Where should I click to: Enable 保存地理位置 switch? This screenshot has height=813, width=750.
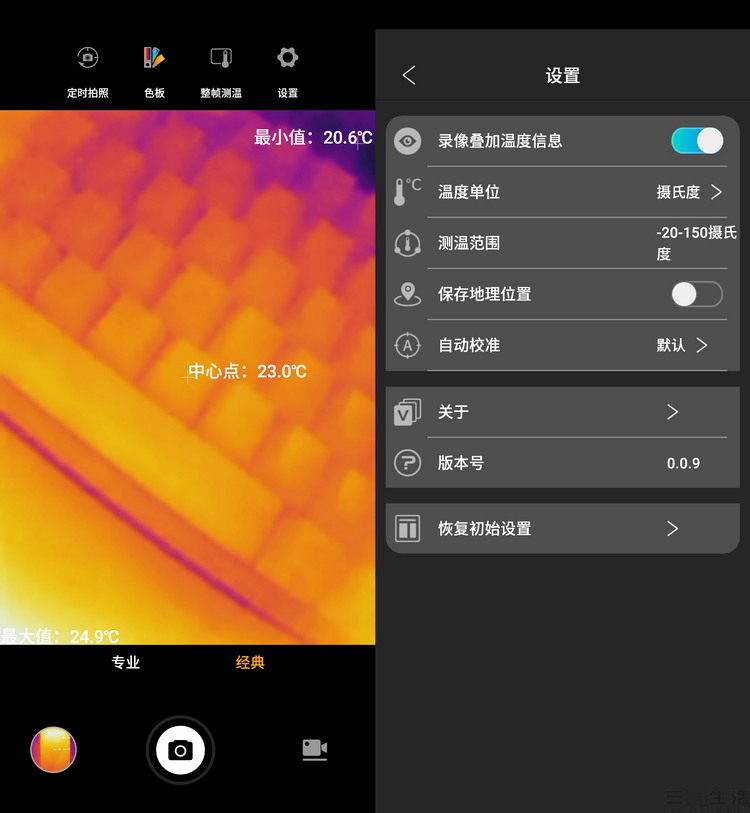[x=696, y=294]
